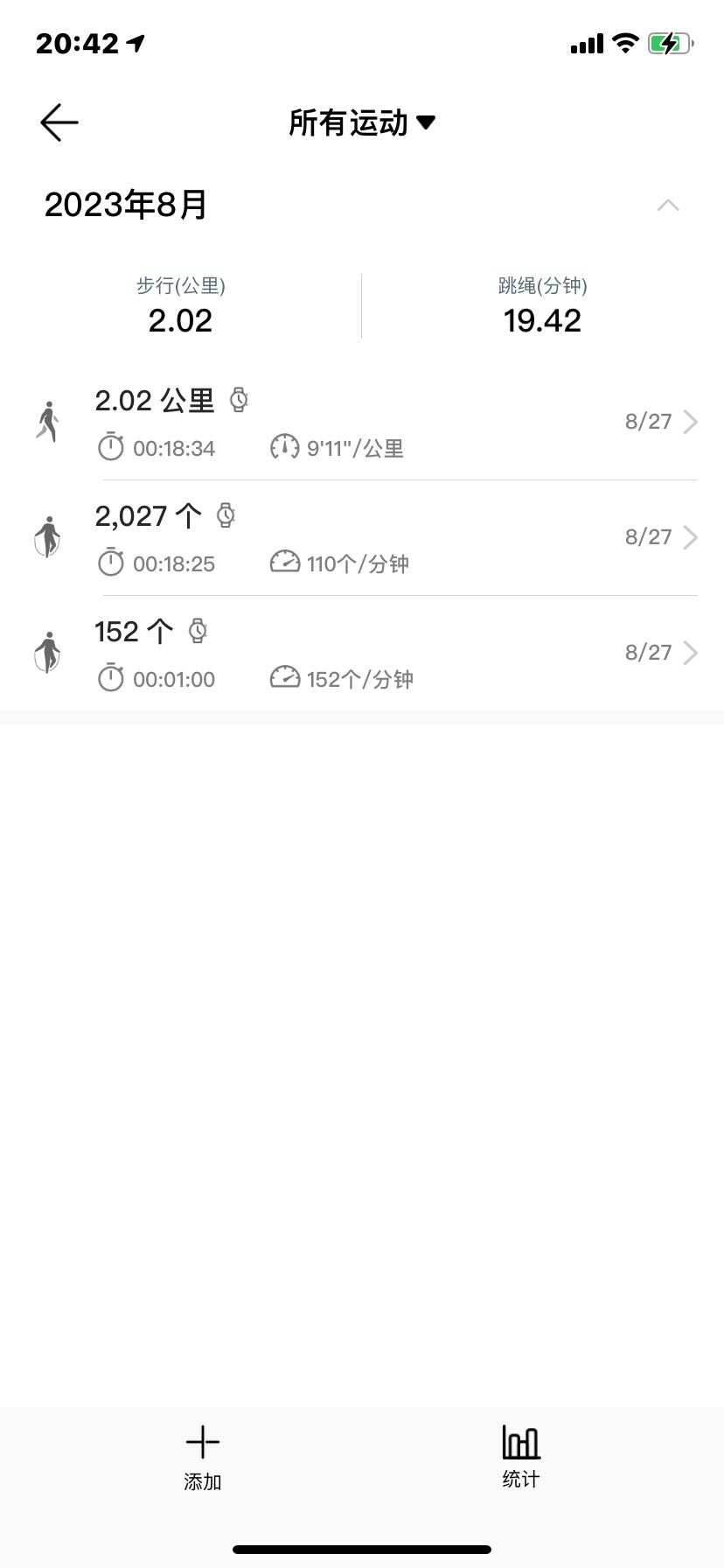The height and width of the screenshot is (1568, 724).
Task: Open the 2.02 公里 walking record
Action: click(362, 423)
